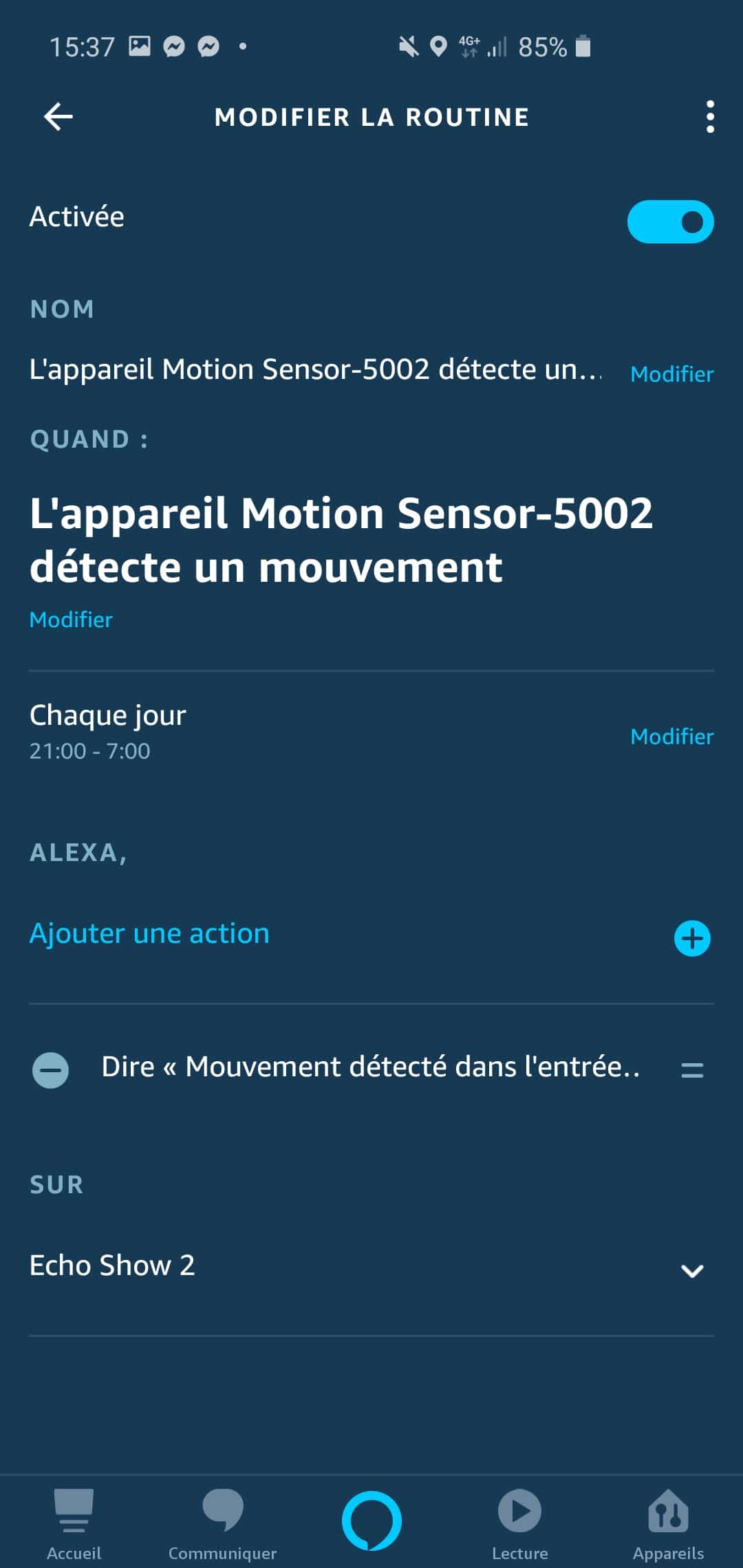
Task: Disable the Activée routine switch
Action: coord(670,221)
